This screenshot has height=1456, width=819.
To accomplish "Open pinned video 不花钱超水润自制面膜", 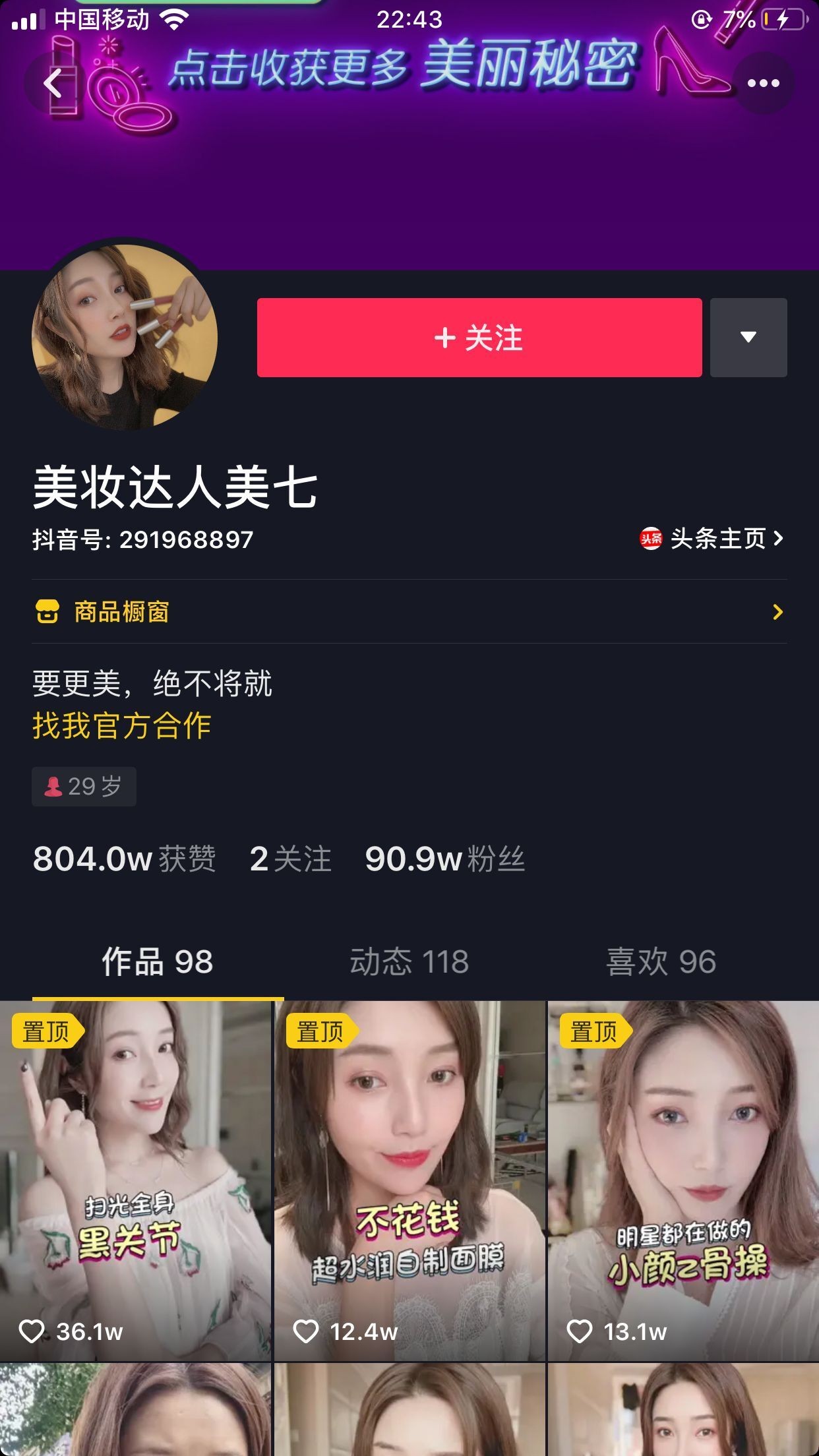I will pos(409,1180).
